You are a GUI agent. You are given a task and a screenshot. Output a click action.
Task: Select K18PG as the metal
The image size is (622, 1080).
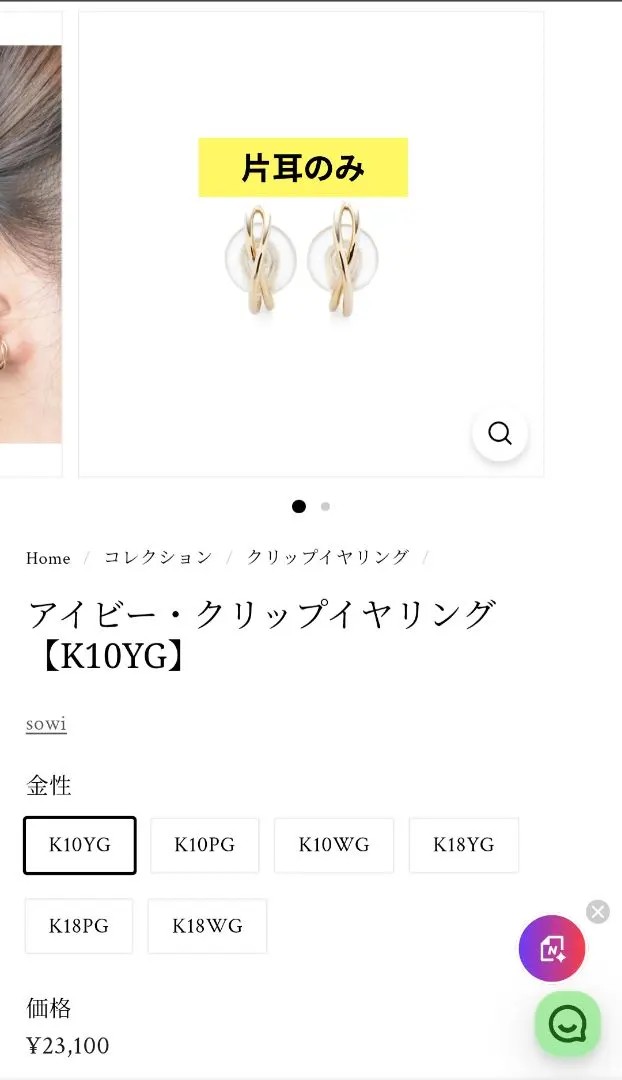coord(79,926)
